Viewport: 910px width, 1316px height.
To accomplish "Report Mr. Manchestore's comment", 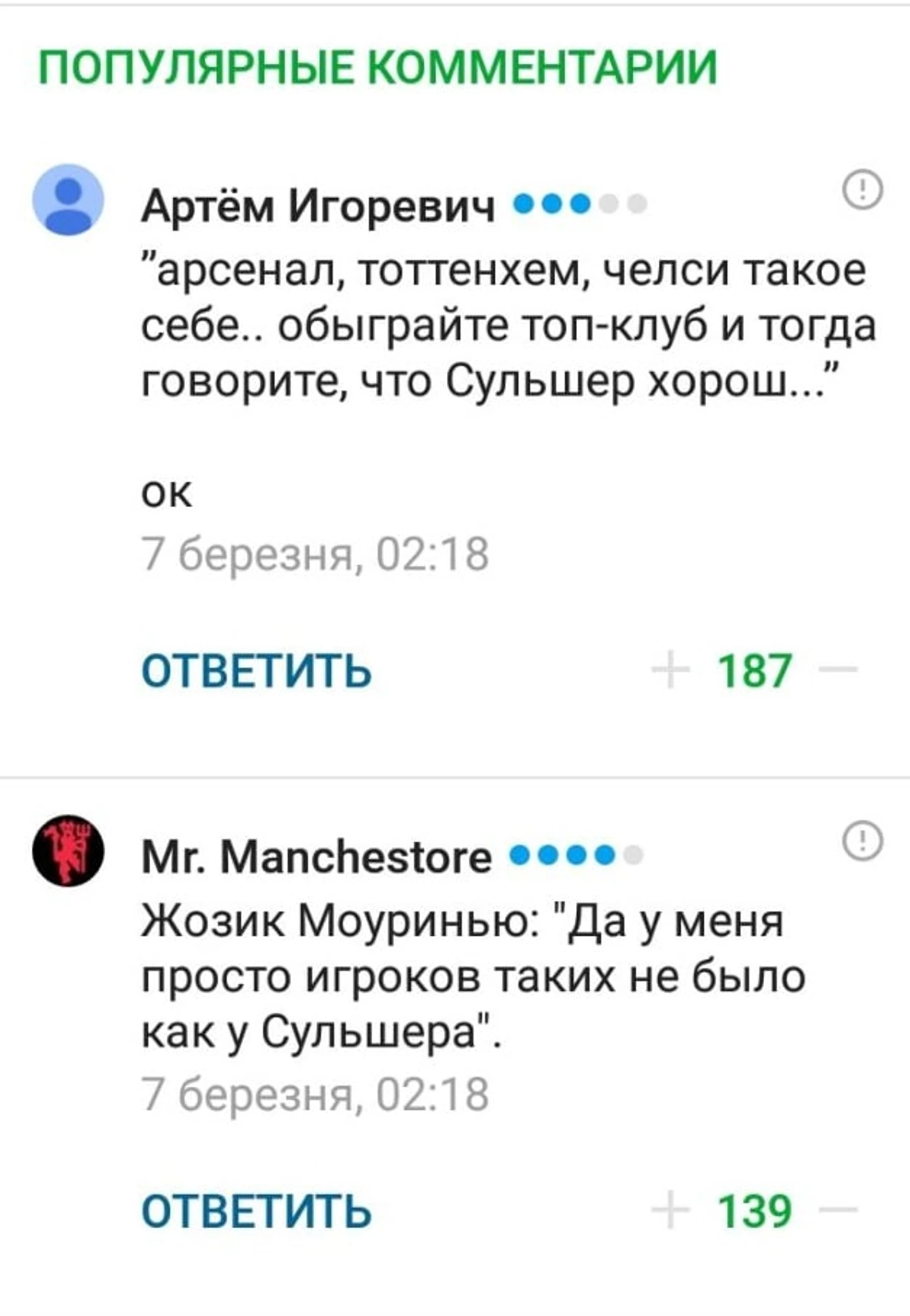I will tap(863, 841).
